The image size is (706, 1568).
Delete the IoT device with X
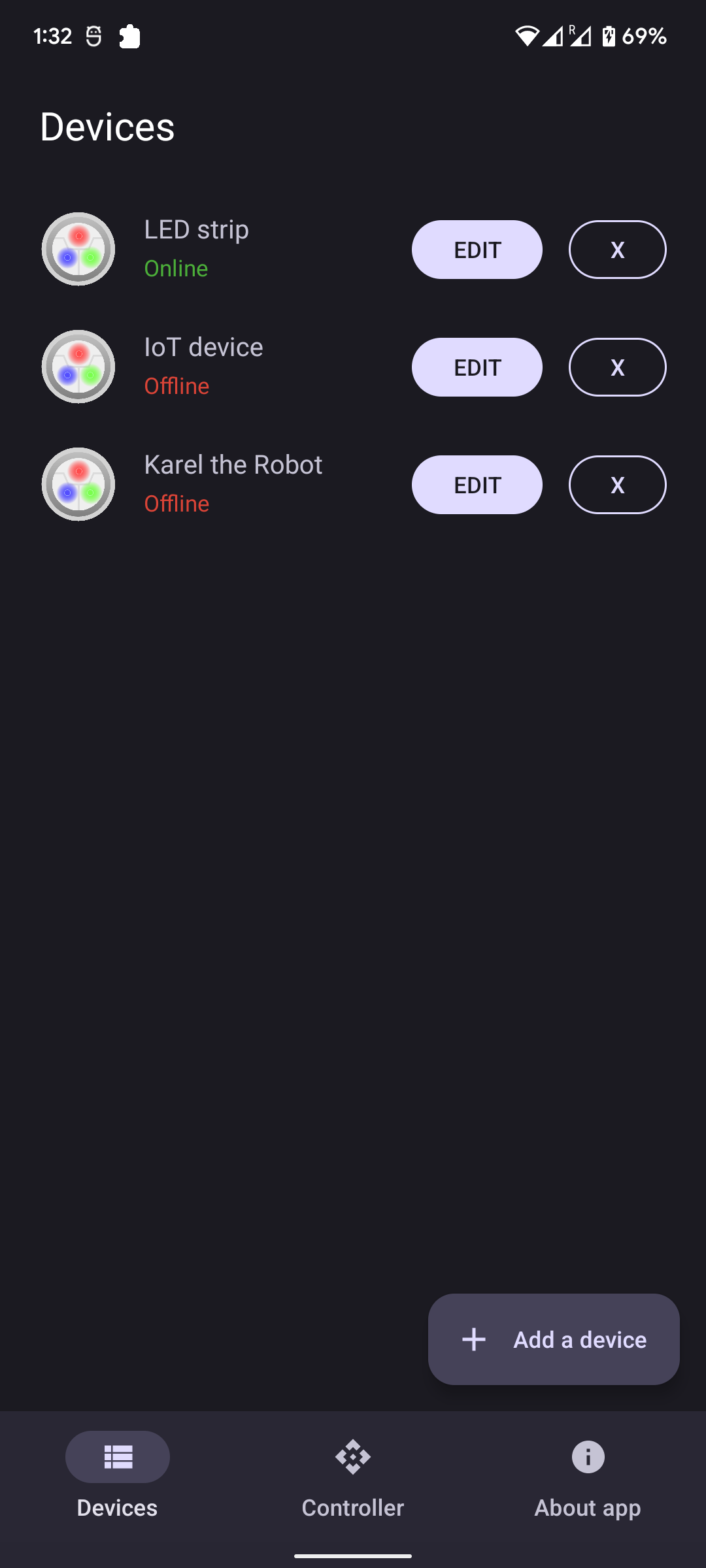(x=617, y=367)
